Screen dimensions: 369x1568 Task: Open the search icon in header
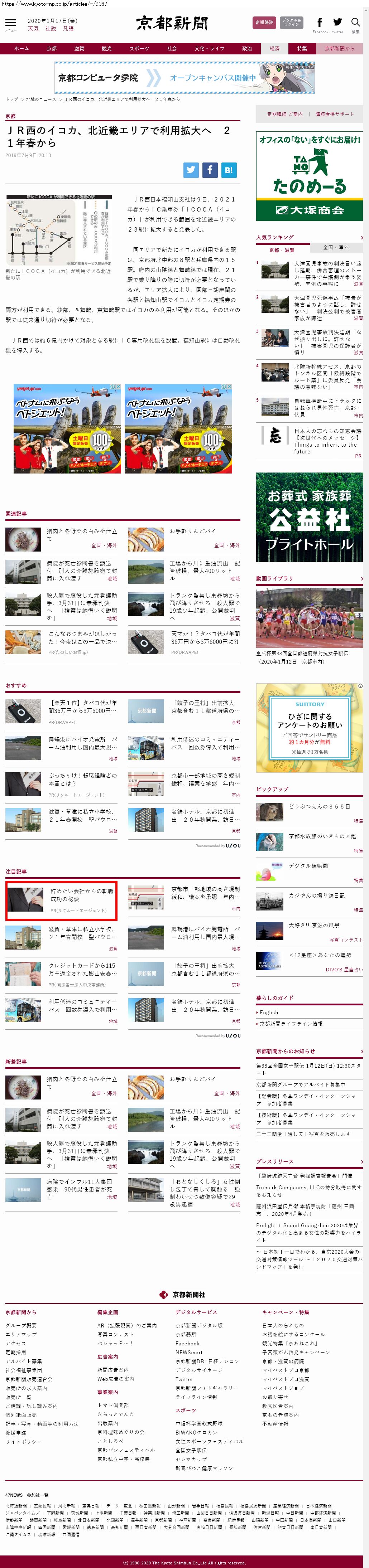(x=355, y=23)
